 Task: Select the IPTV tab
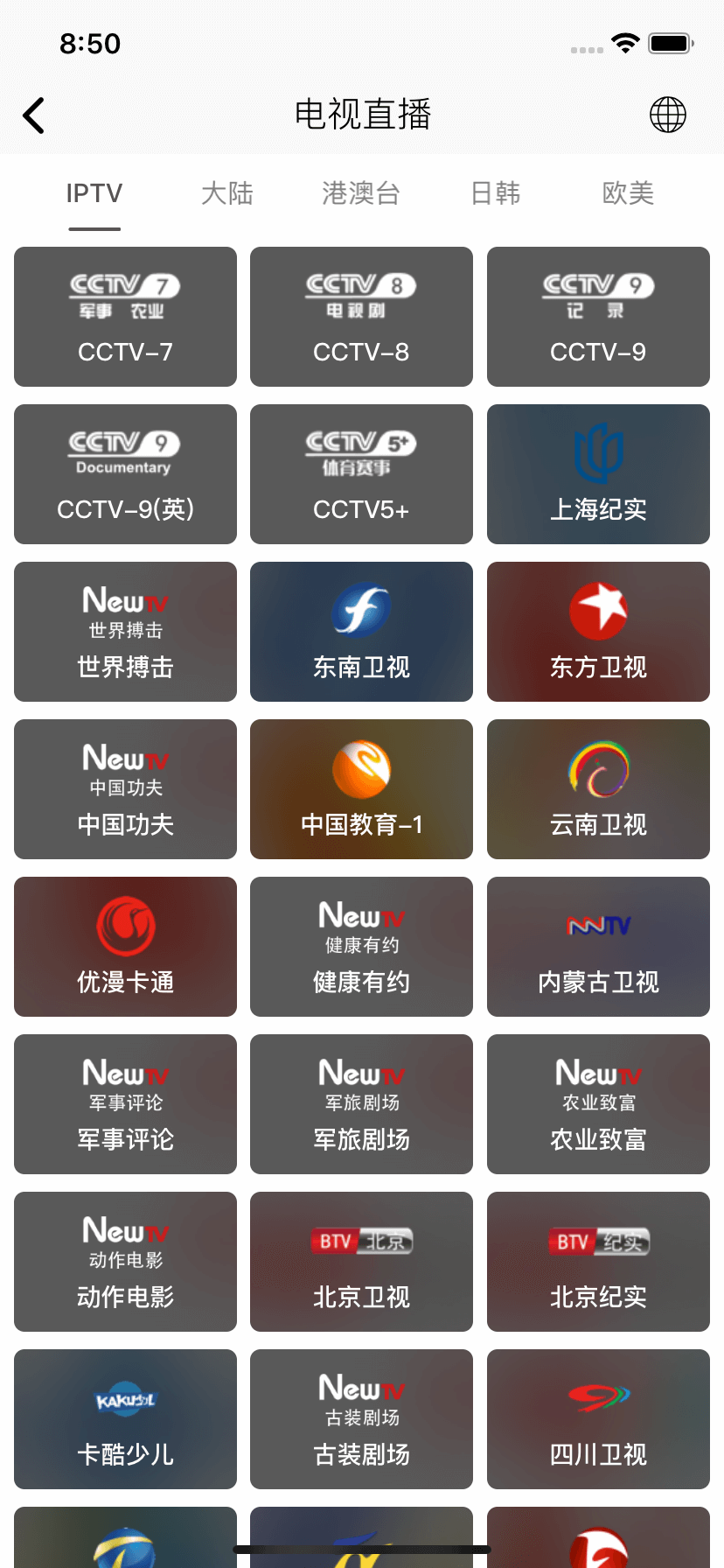click(94, 193)
